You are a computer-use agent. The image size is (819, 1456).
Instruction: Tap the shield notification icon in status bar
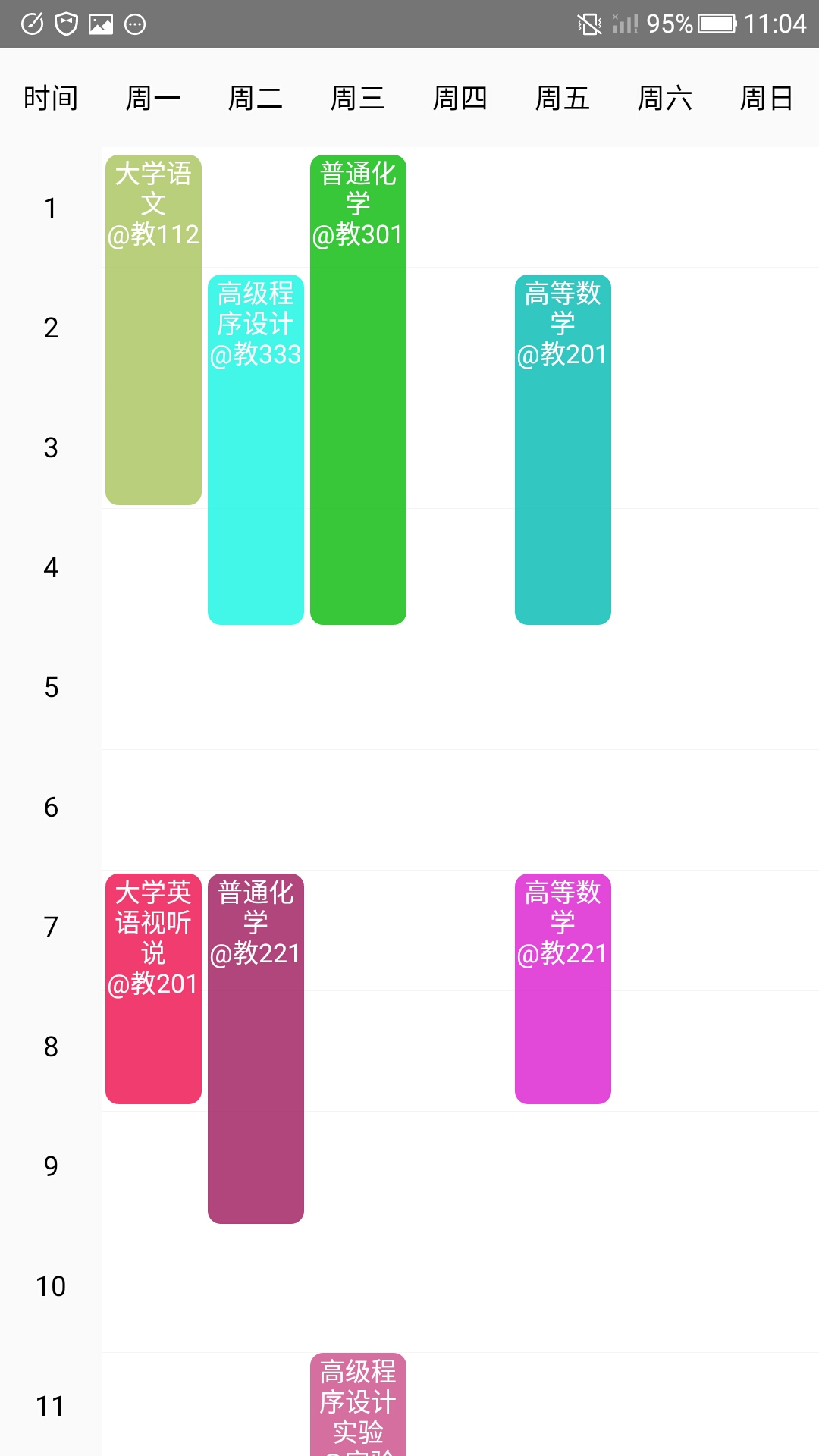tap(65, 23)
